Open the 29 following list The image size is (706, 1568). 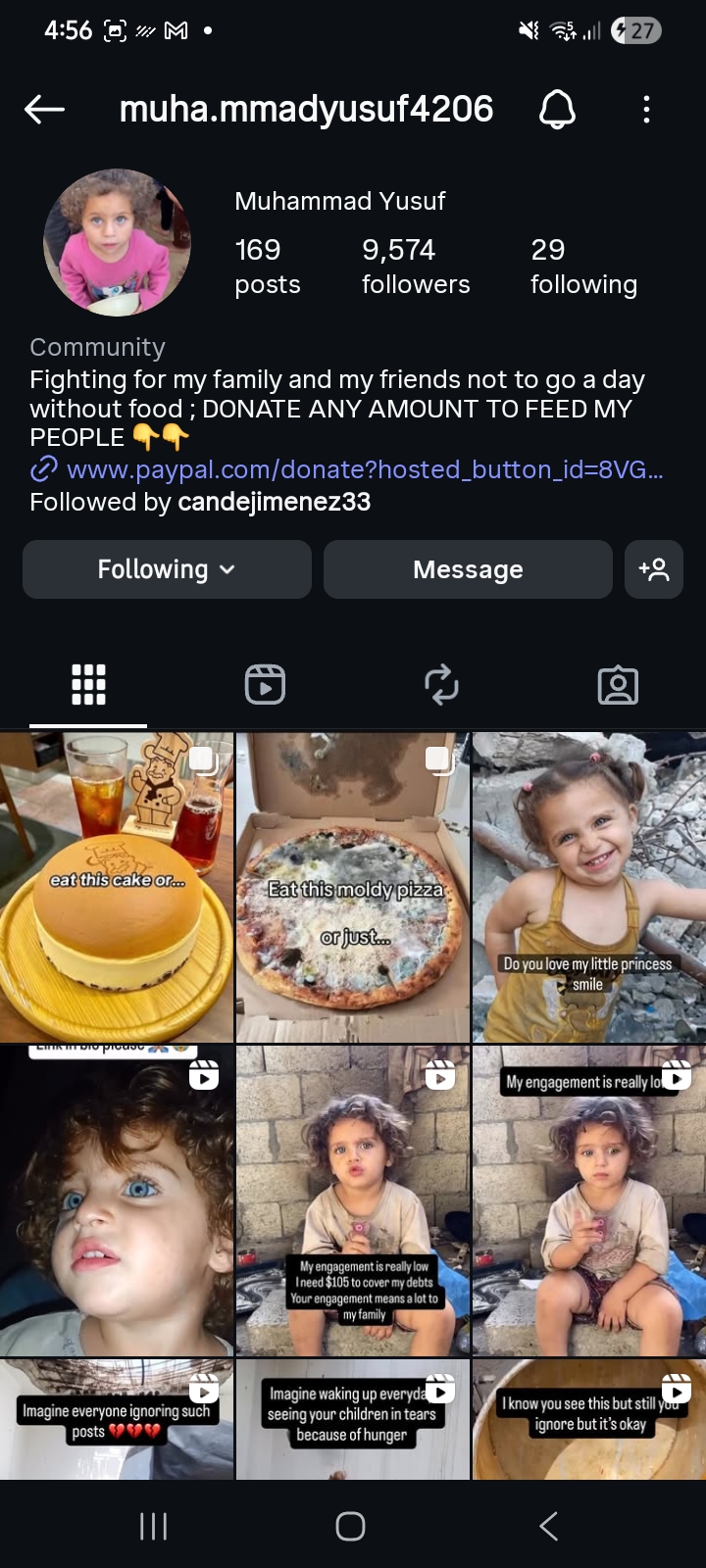pos(583,267)
